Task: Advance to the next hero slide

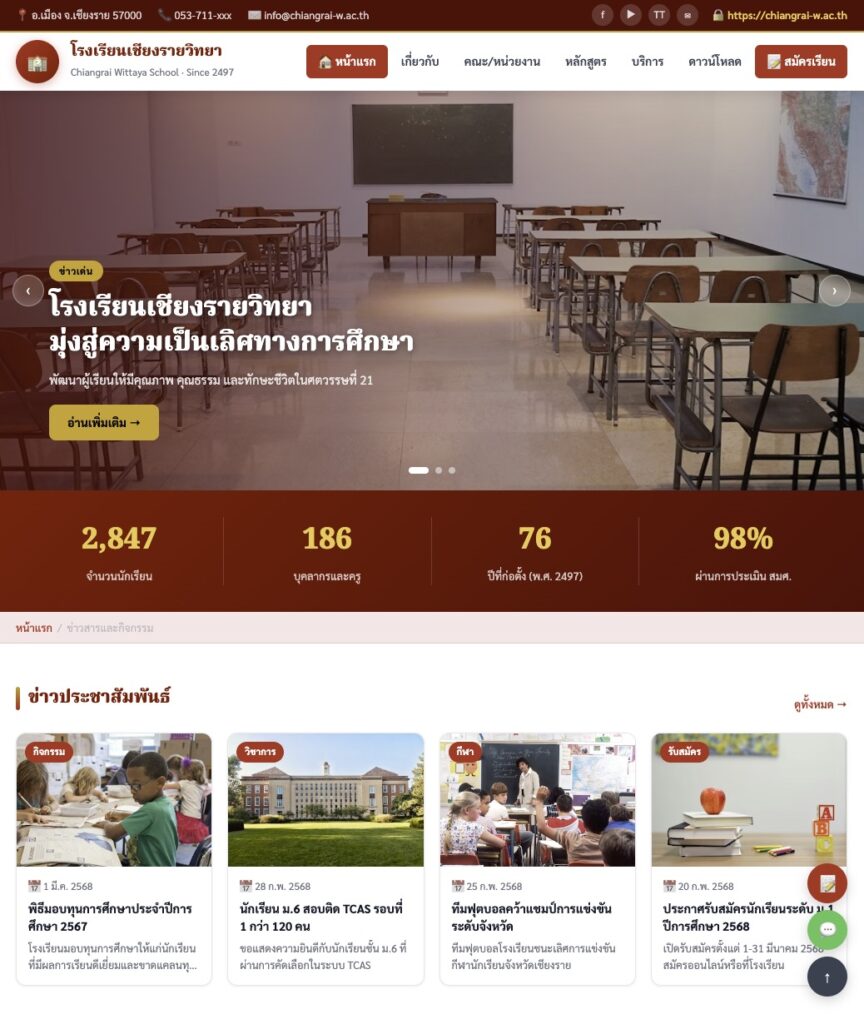Action: pyautogui.click(x=834, y=290)
